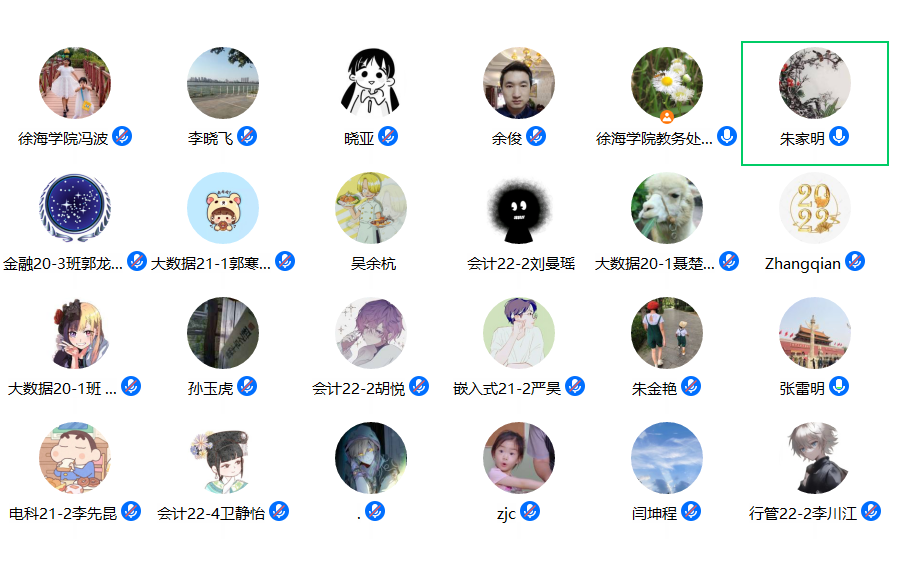Tap 会计22-4卫静怡's avatar
The width and height of the screenshot is (897, 562).
pyautogui.click(x=223, y=458)
